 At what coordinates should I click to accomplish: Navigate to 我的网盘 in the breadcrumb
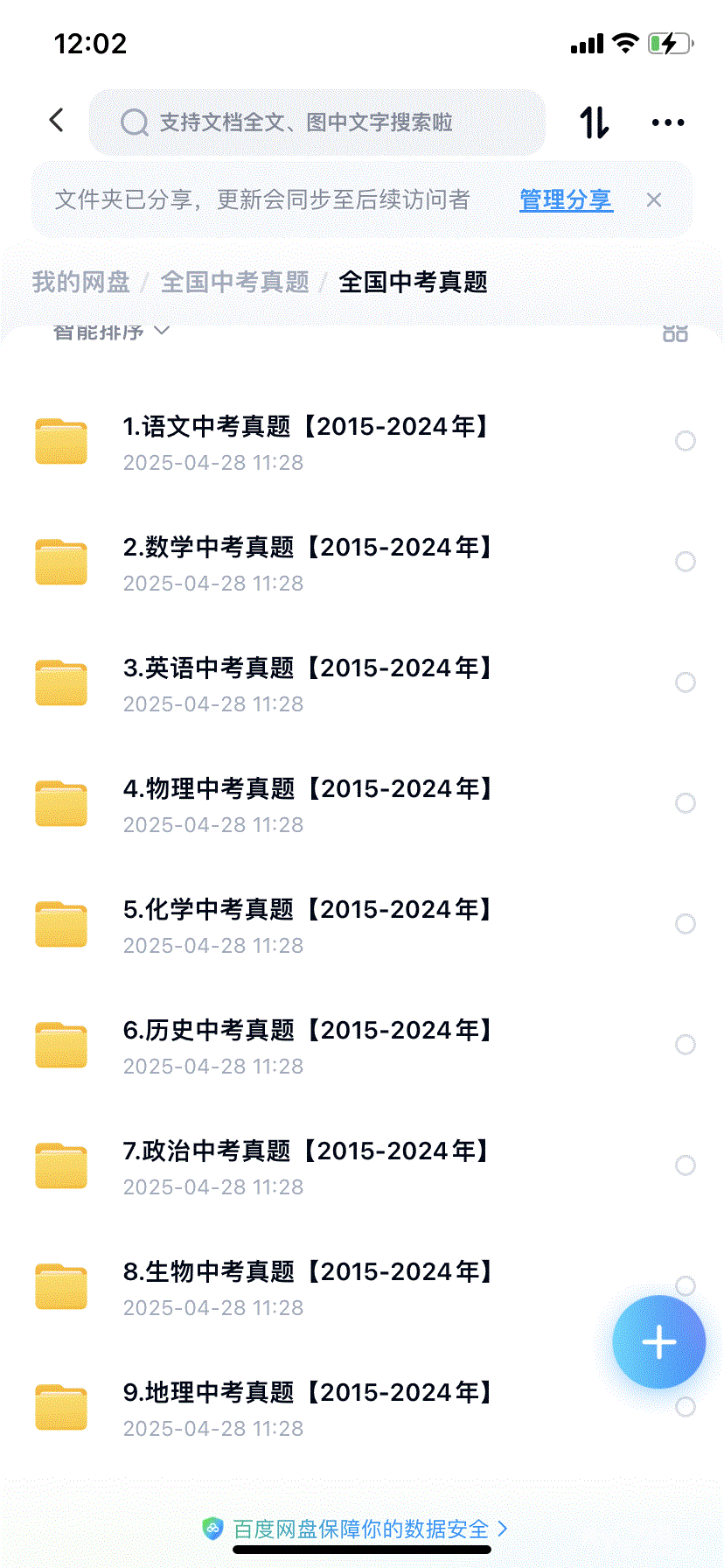coord(80,283)
